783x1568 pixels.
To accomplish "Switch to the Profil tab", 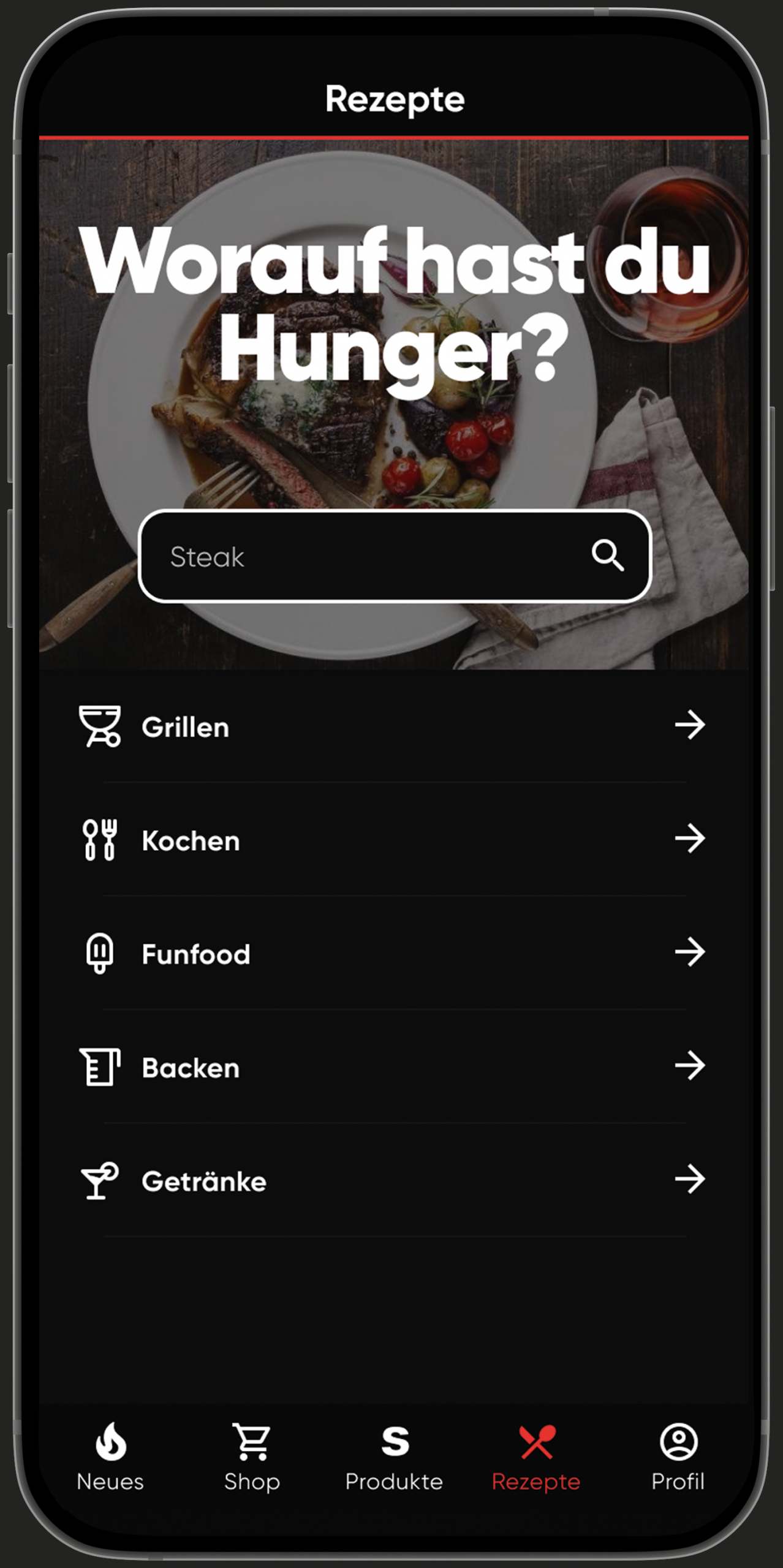I will 678,1457.
